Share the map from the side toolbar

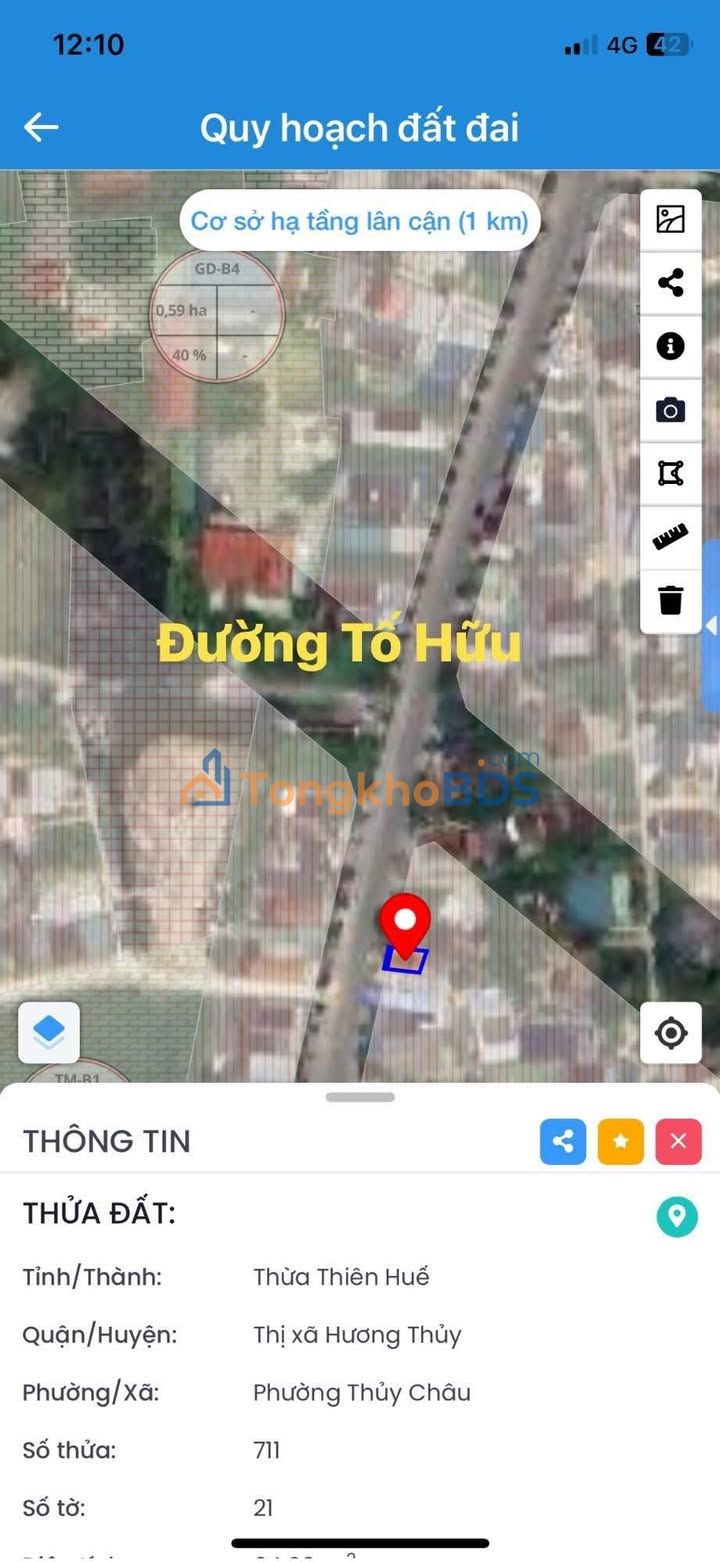[x=670, y=283]
